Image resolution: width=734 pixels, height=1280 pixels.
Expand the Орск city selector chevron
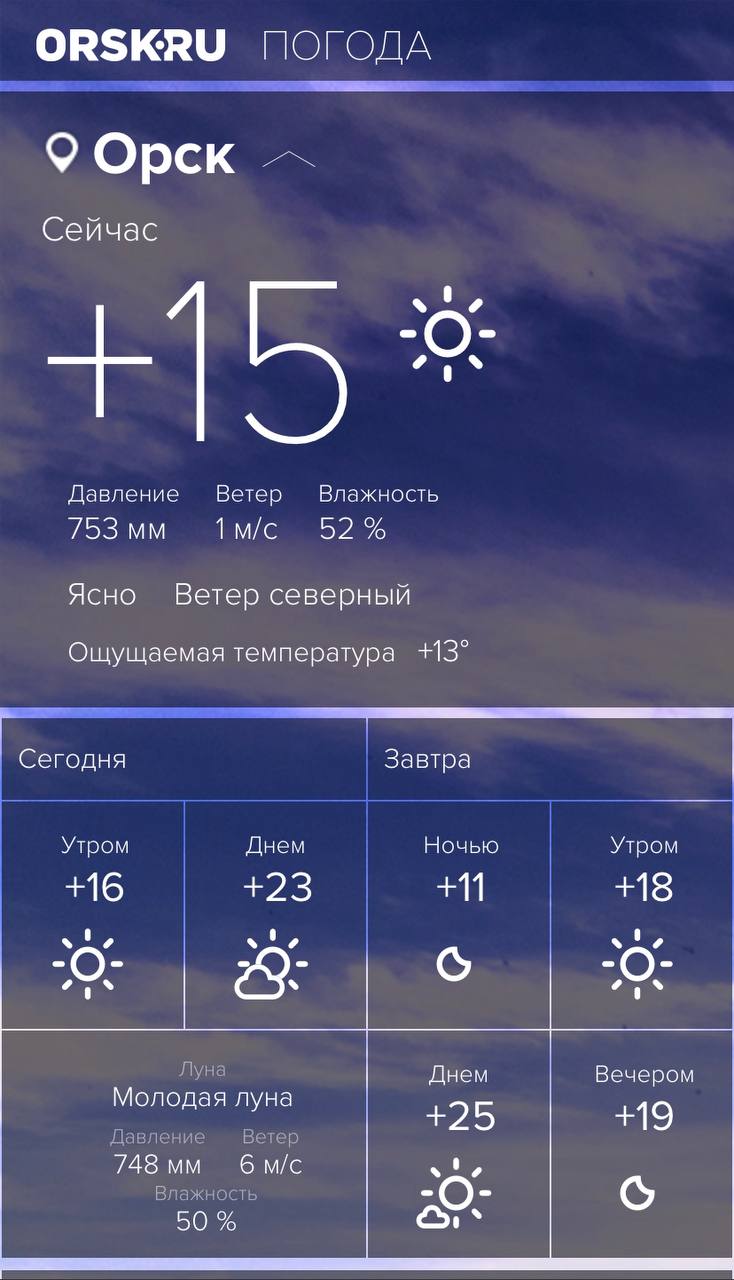click(x=289, y=158)
